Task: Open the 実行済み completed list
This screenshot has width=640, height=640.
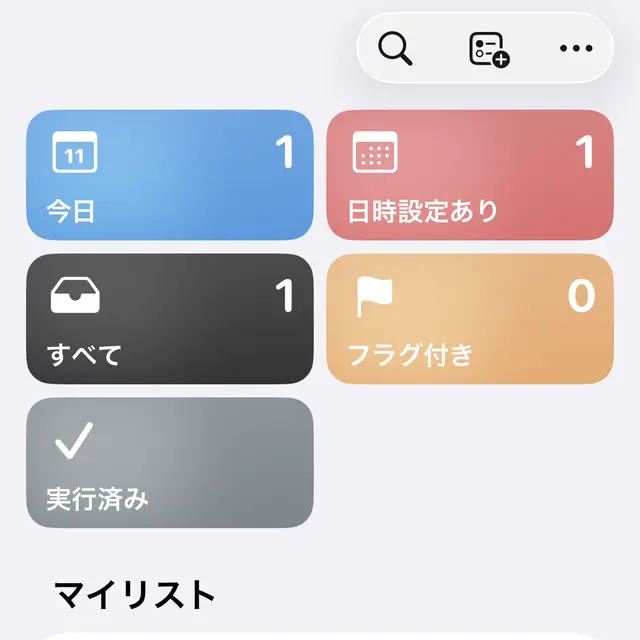Action: coord(169,462)
